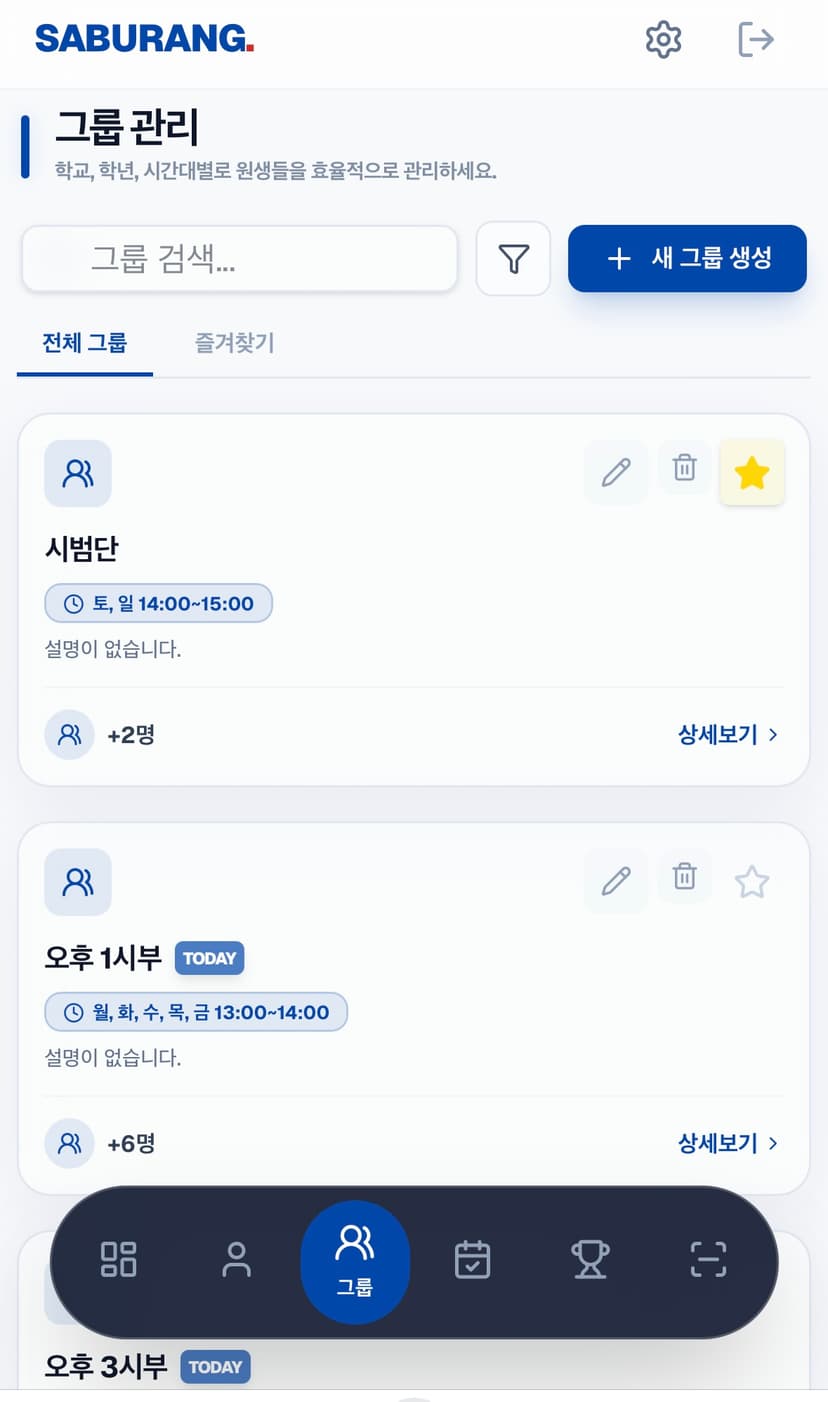828x1402 pixels.
Task: Click the 그룹 검색 search field
Action: (x=239, y=258)
